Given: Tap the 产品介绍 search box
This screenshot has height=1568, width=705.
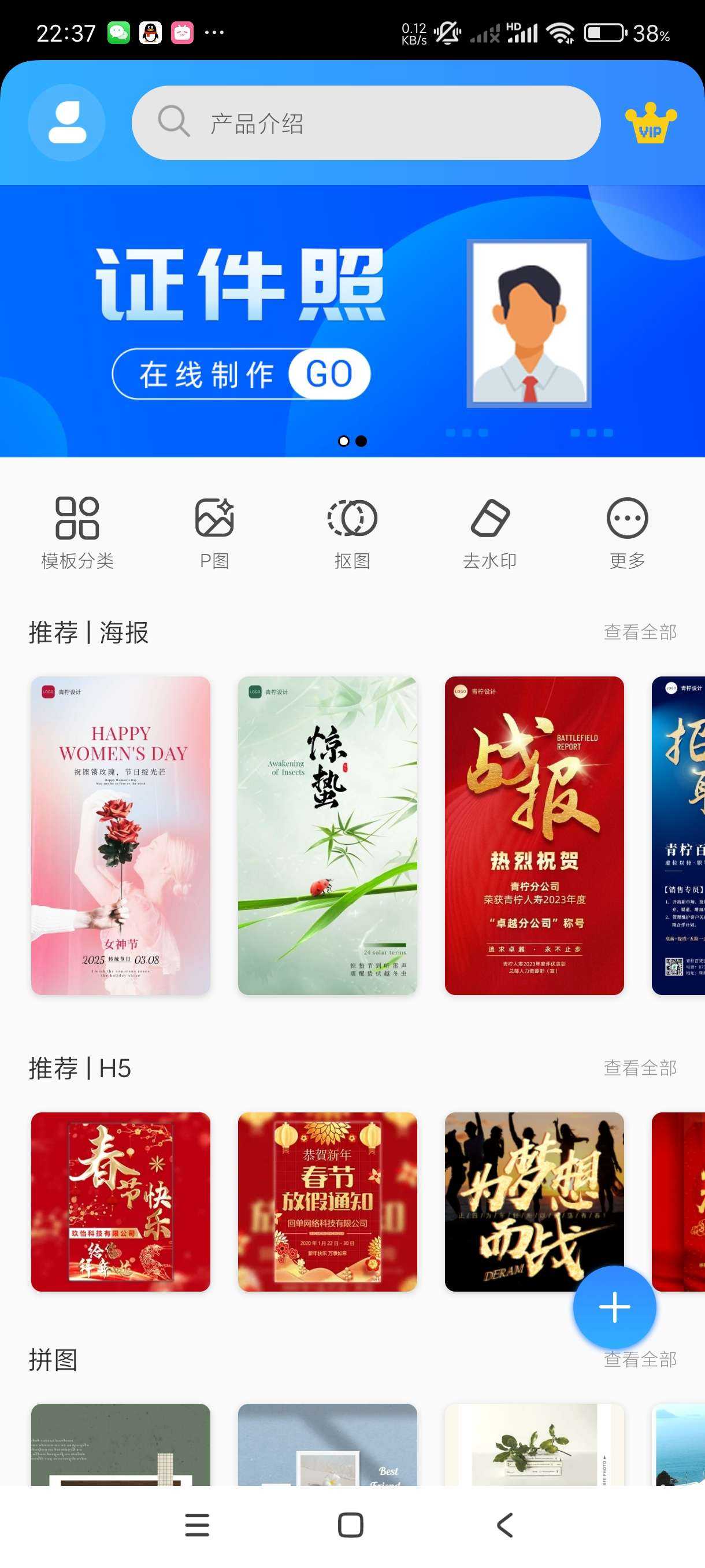Looking at the screenshot, I should coord(365,123).
